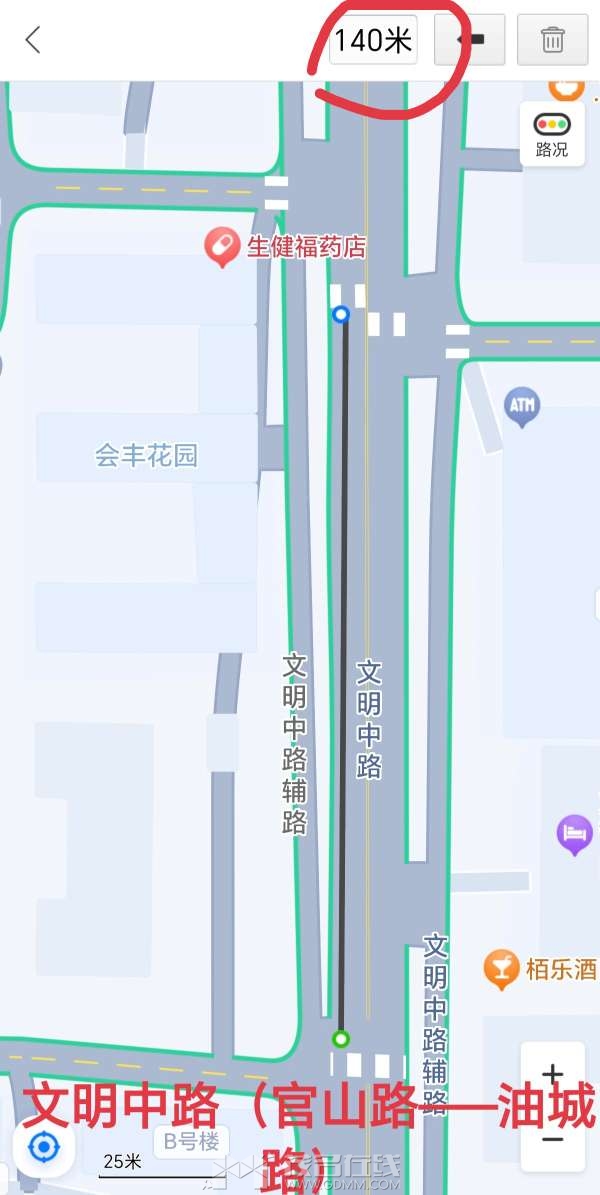Go back from distance measuring
This screenshot has width=600, height=1195.
coord(33,40)
